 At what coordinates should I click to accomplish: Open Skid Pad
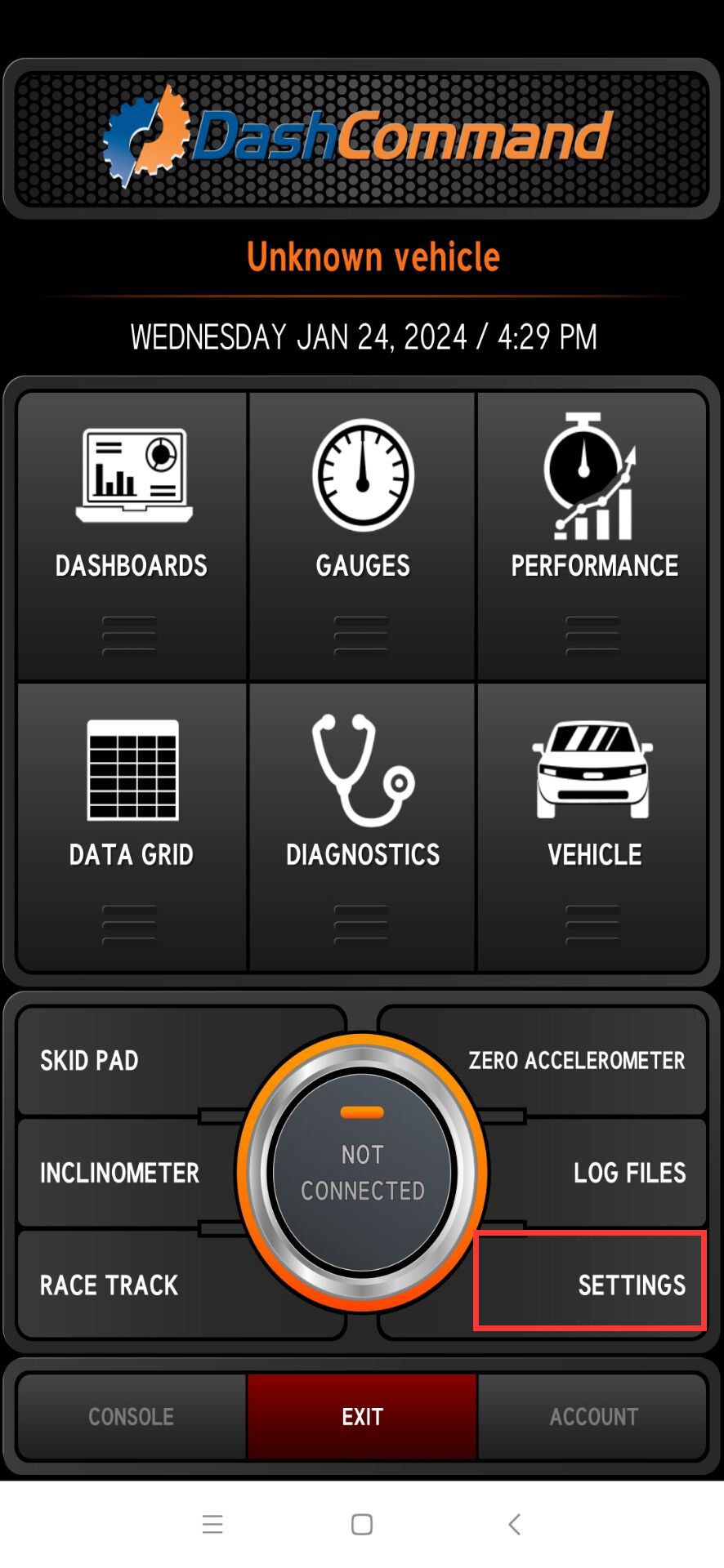tap(123, 1060)
